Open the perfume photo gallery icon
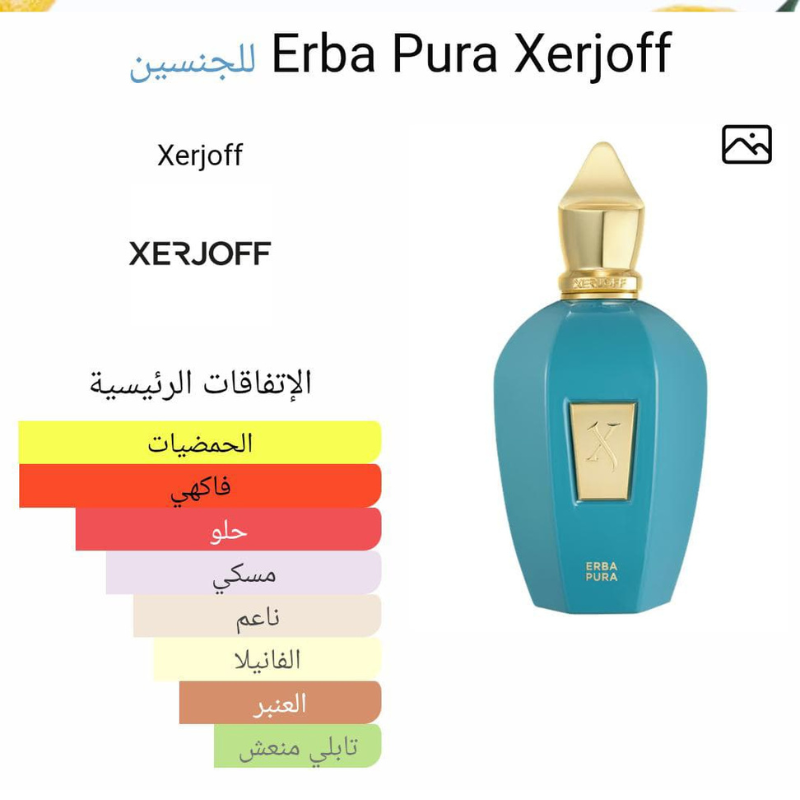The image size is (800, 800). (746, 145)
